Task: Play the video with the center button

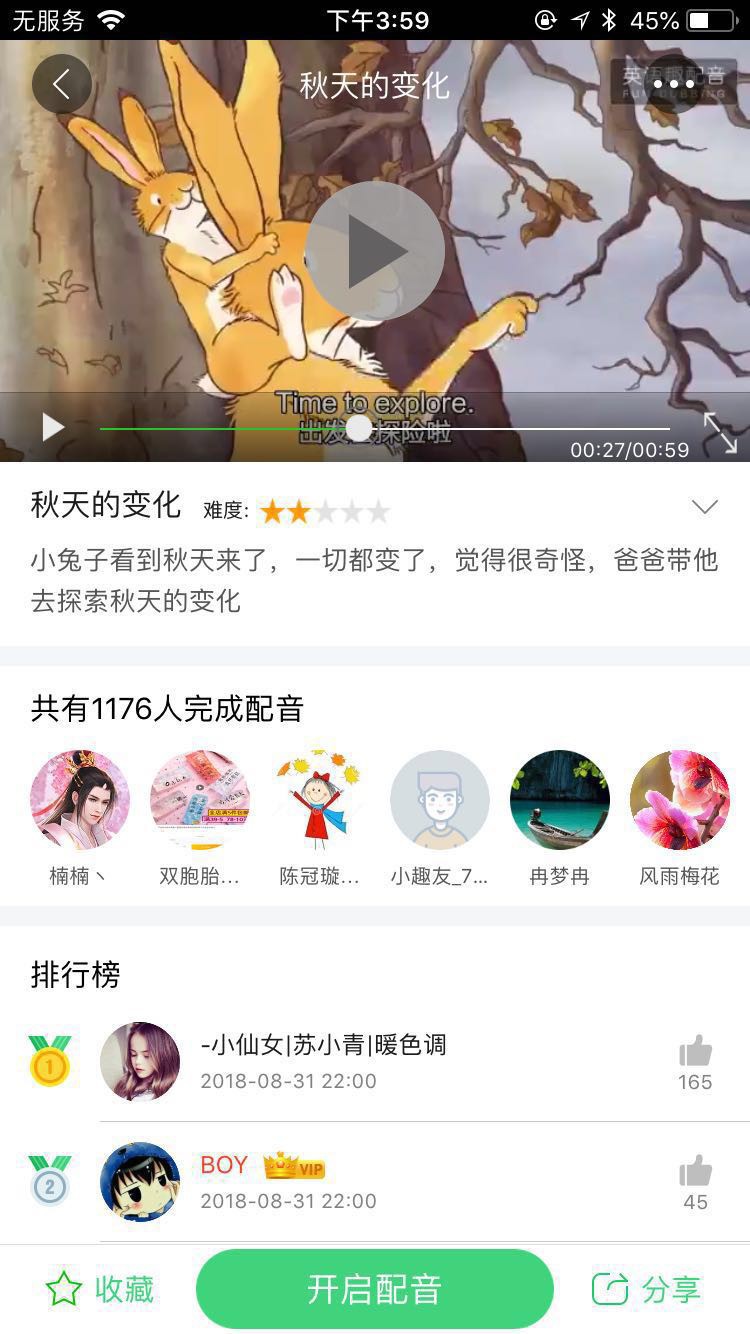Action: pos(375,251)
